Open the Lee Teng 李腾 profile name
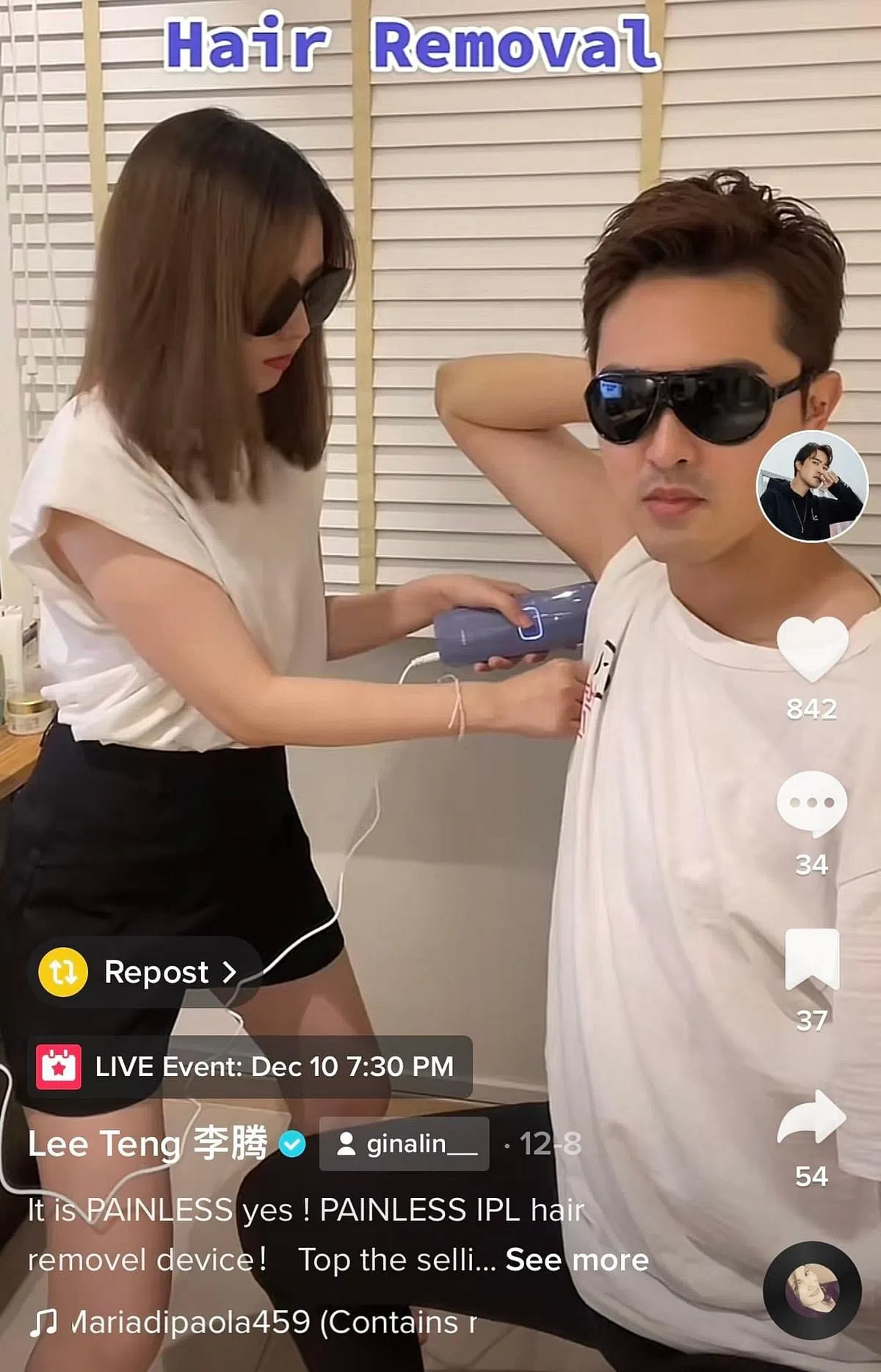The width and height of the screenshot is (881, 1372). coord(147,1144)
